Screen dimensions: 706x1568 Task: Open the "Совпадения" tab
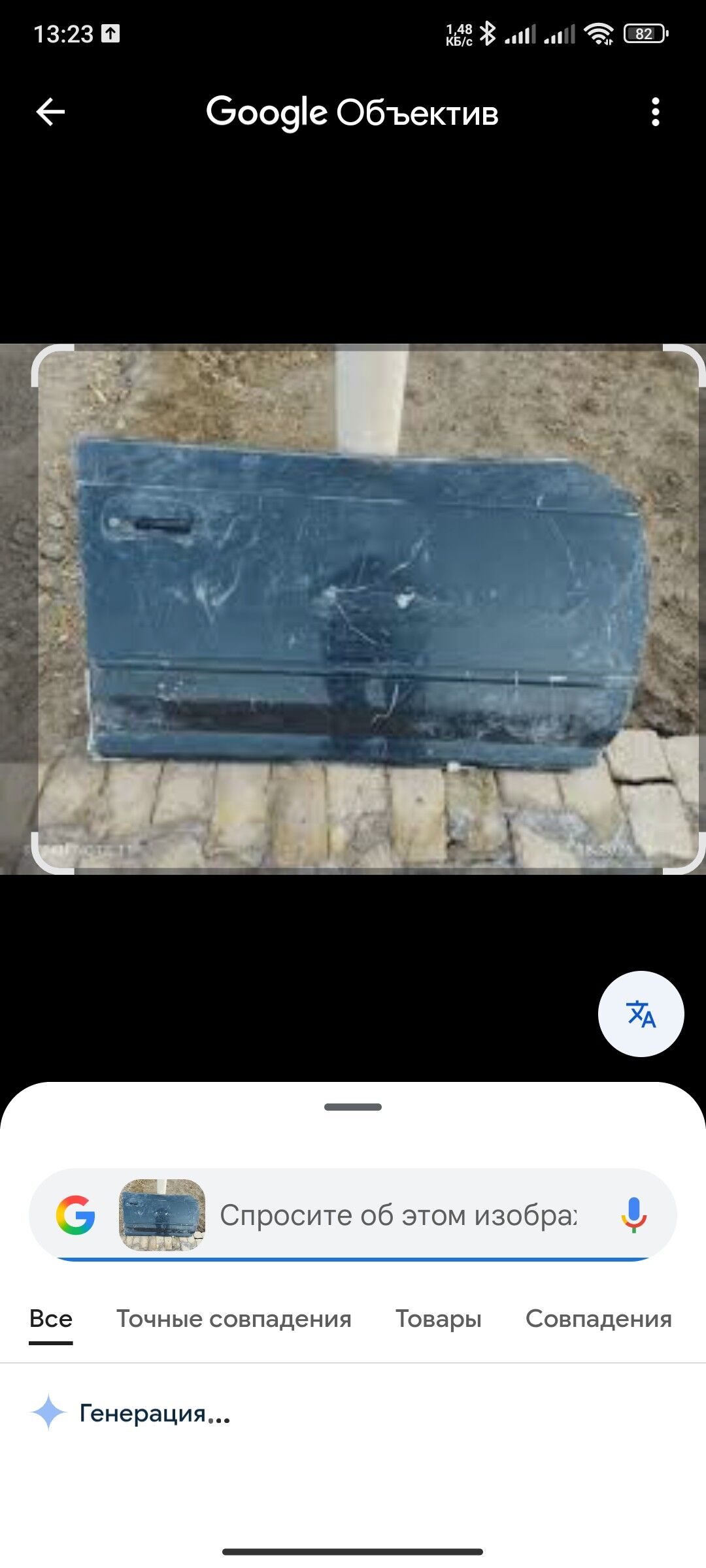598,1318
